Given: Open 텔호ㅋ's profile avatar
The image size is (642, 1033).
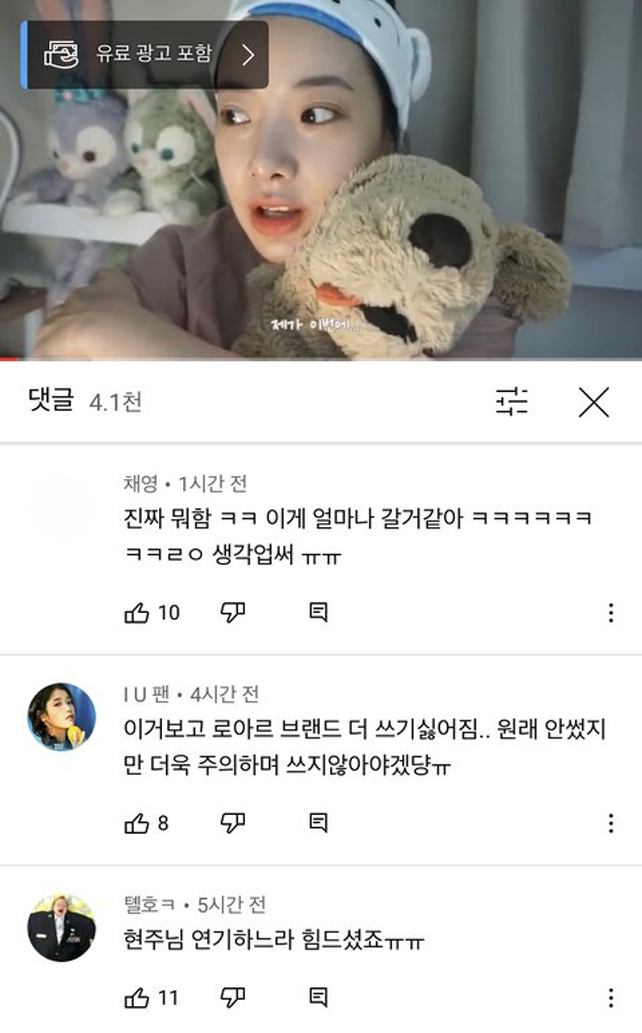Looking at the screenshot, I should coord(61,927).
